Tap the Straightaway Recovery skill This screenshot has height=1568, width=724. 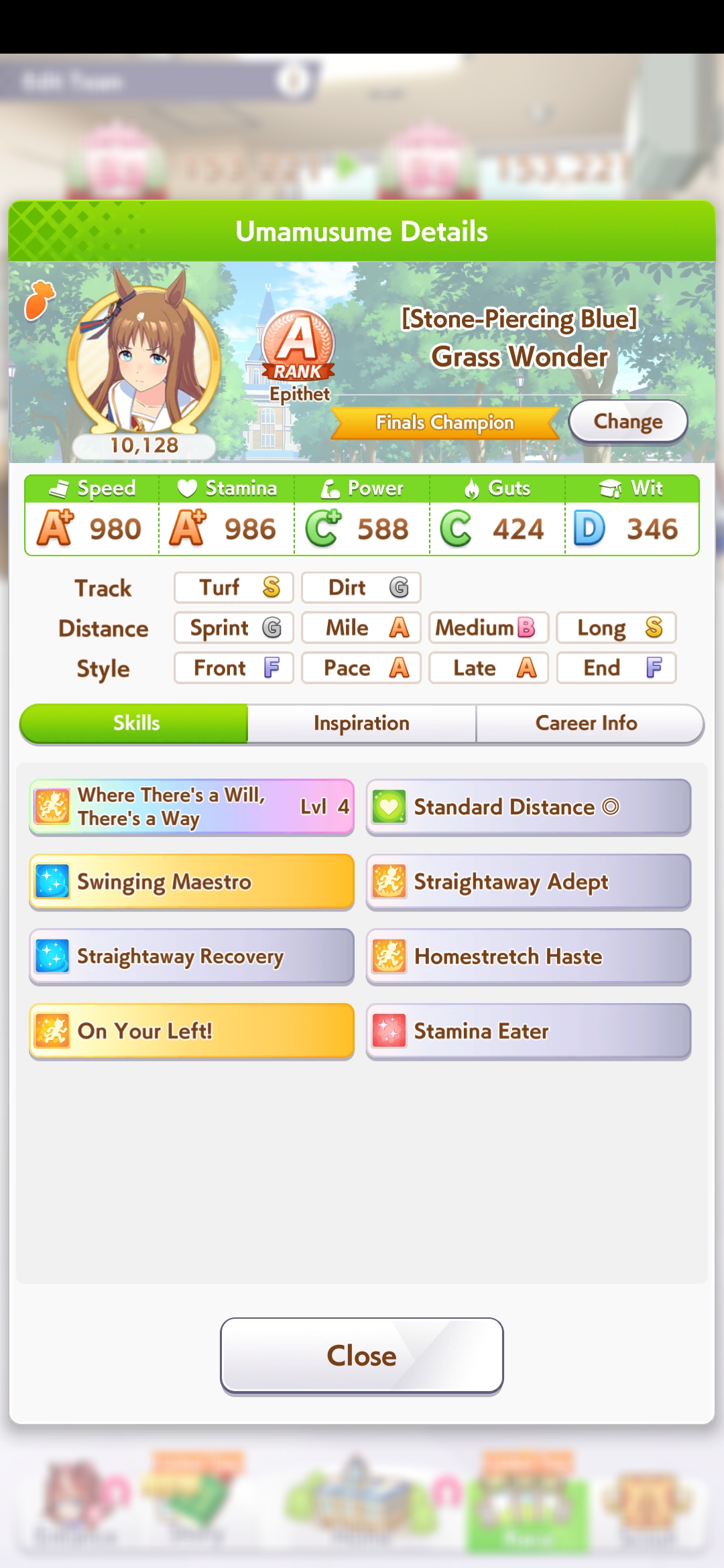(192, 956)
